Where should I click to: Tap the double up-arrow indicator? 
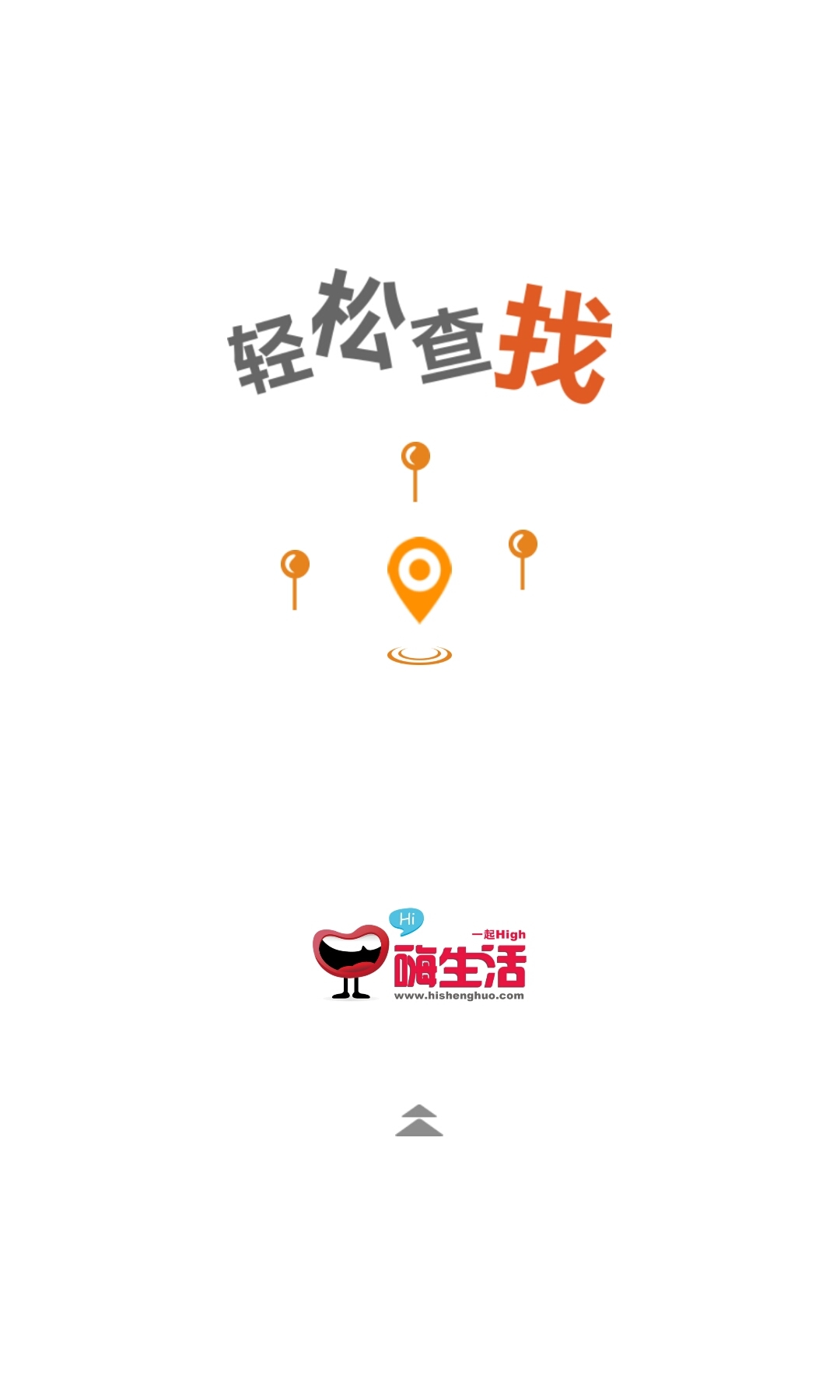419,1121
